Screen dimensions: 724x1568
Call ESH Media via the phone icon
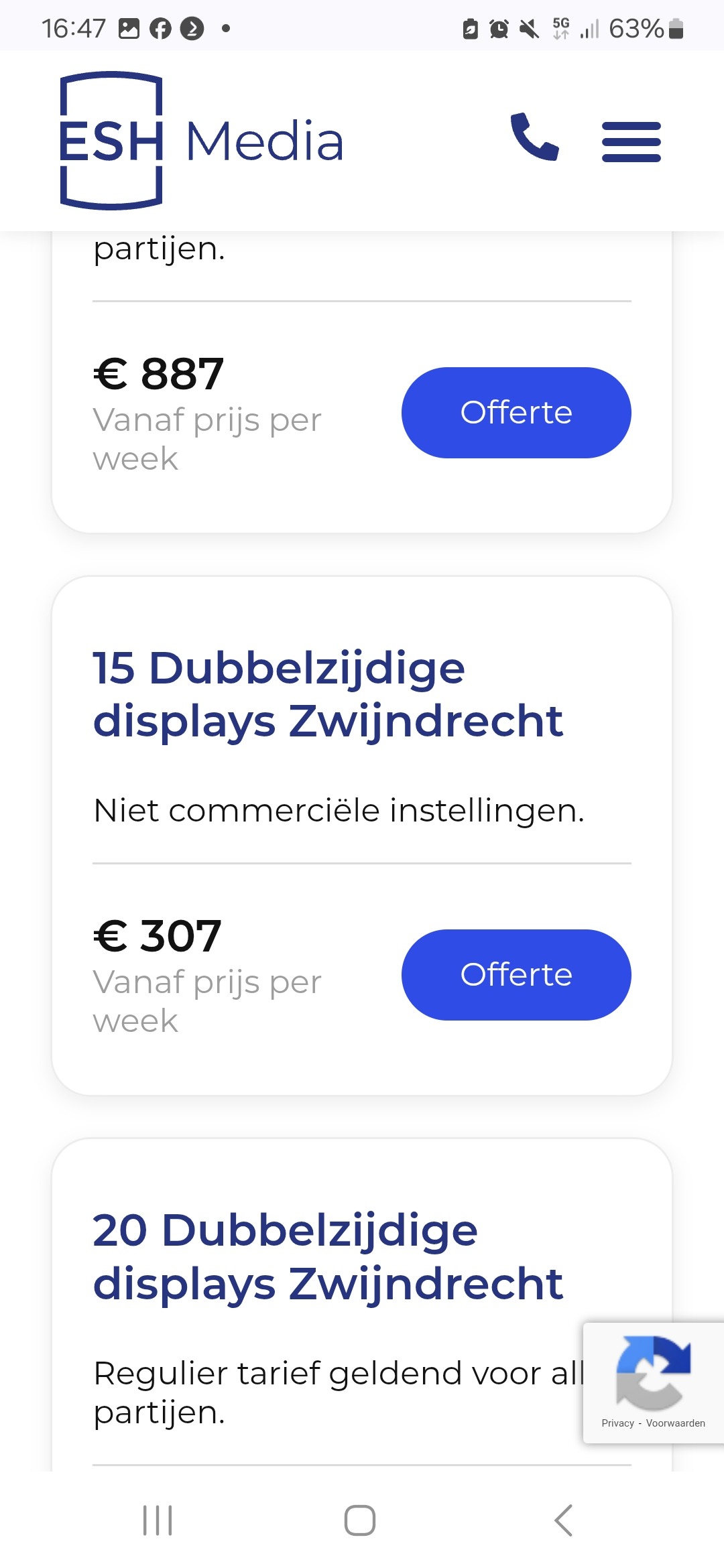[x=534, y=137]
